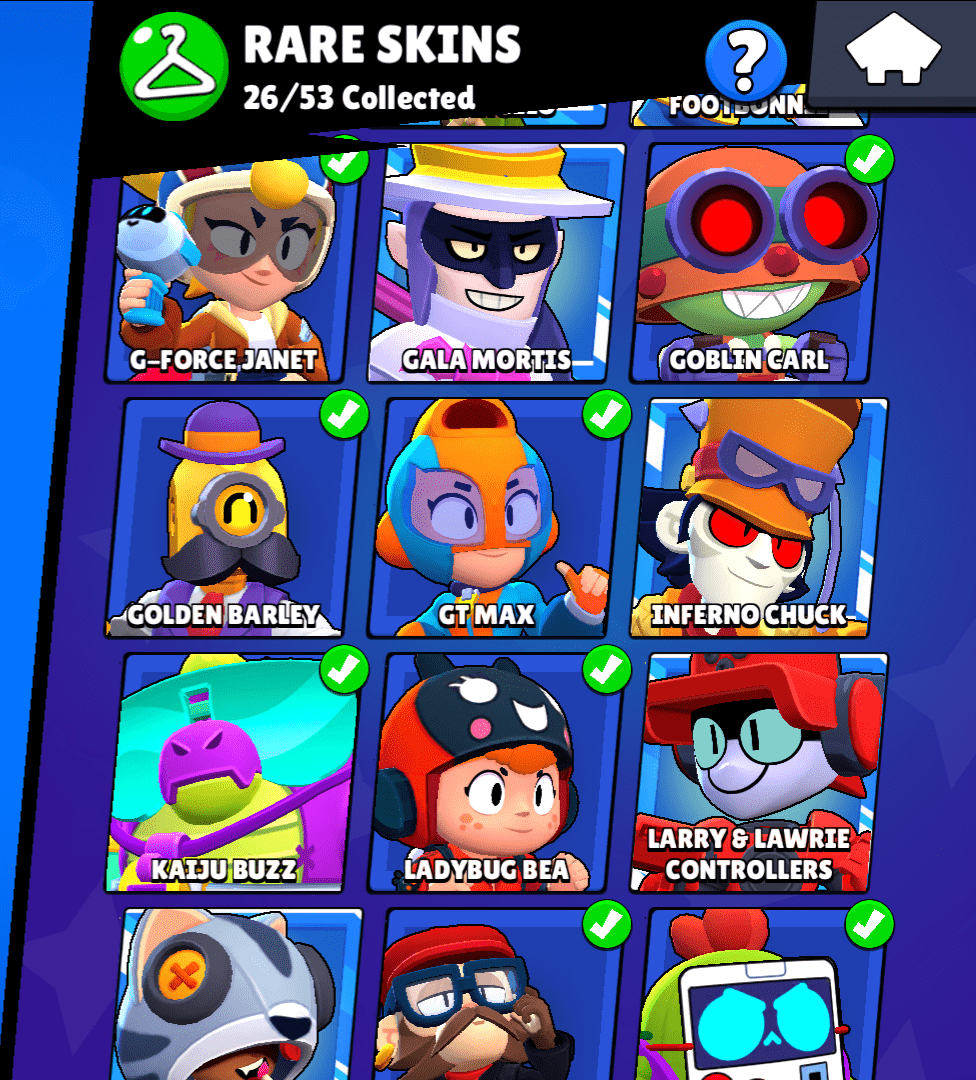The image size is (976, 1080).
Task: Open the Kaiju Buzz skin
Action: [x=230, y=772]
